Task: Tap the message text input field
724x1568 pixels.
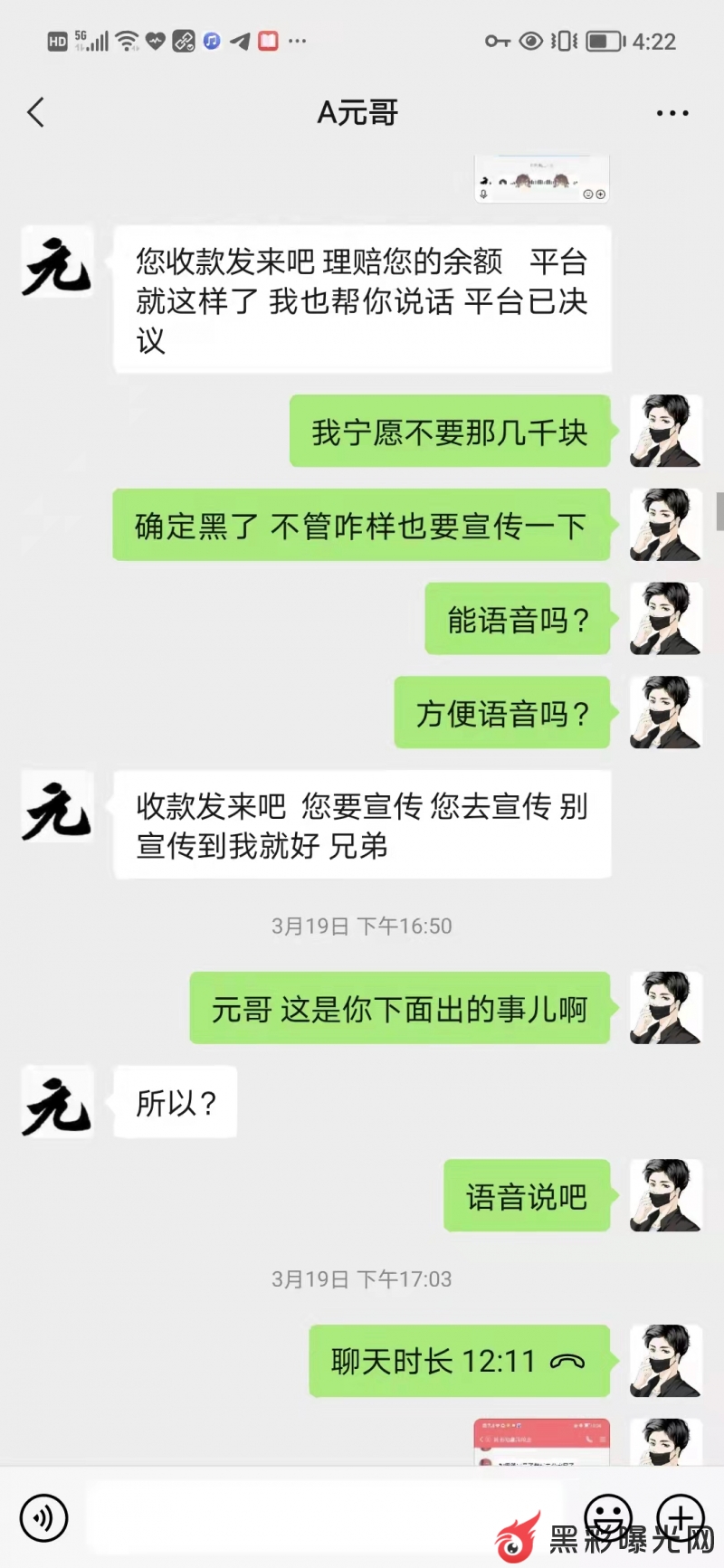Action: click(x=326, y=1517)
